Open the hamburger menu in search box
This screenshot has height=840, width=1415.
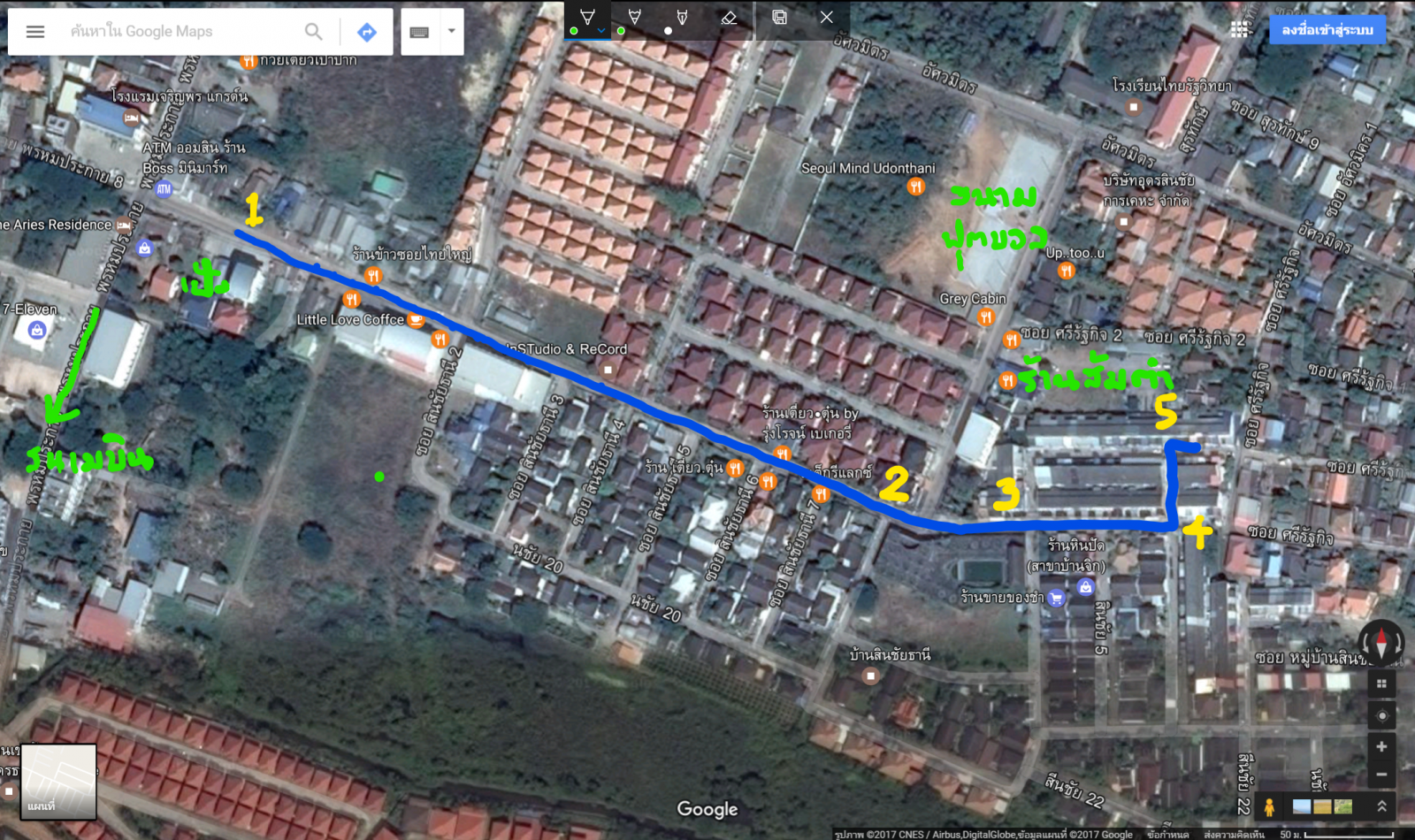[35, 32]
